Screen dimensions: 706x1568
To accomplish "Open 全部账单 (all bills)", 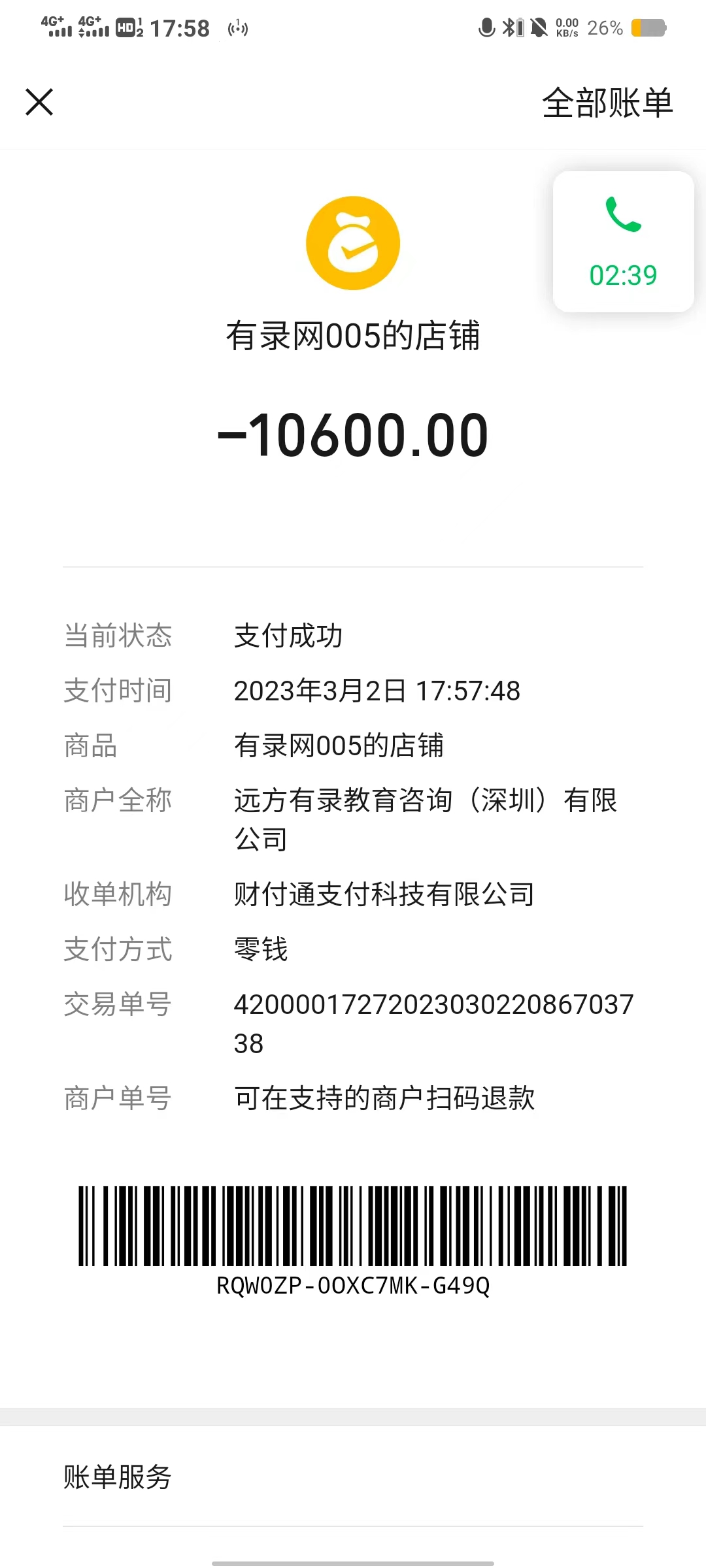I will [607, 103].
